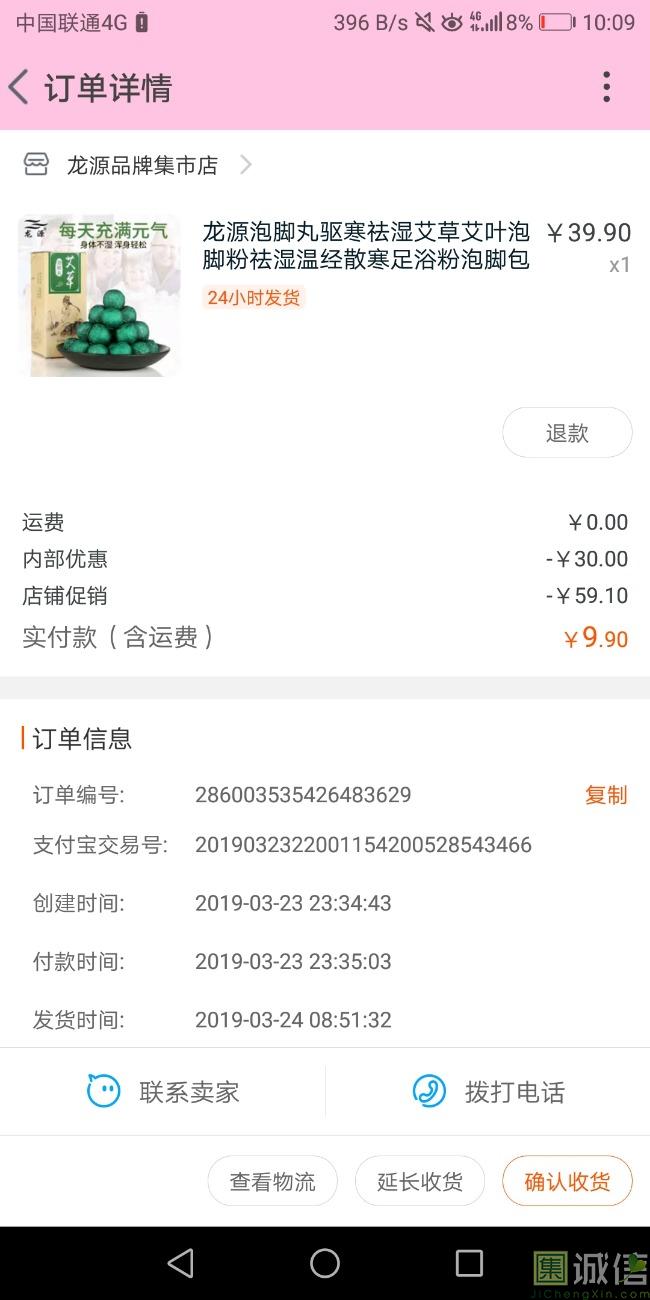This screenshot has height=1300, width=650.
Task: Open the 龙源品牌集市店 shop page
Action: [142, 166]
